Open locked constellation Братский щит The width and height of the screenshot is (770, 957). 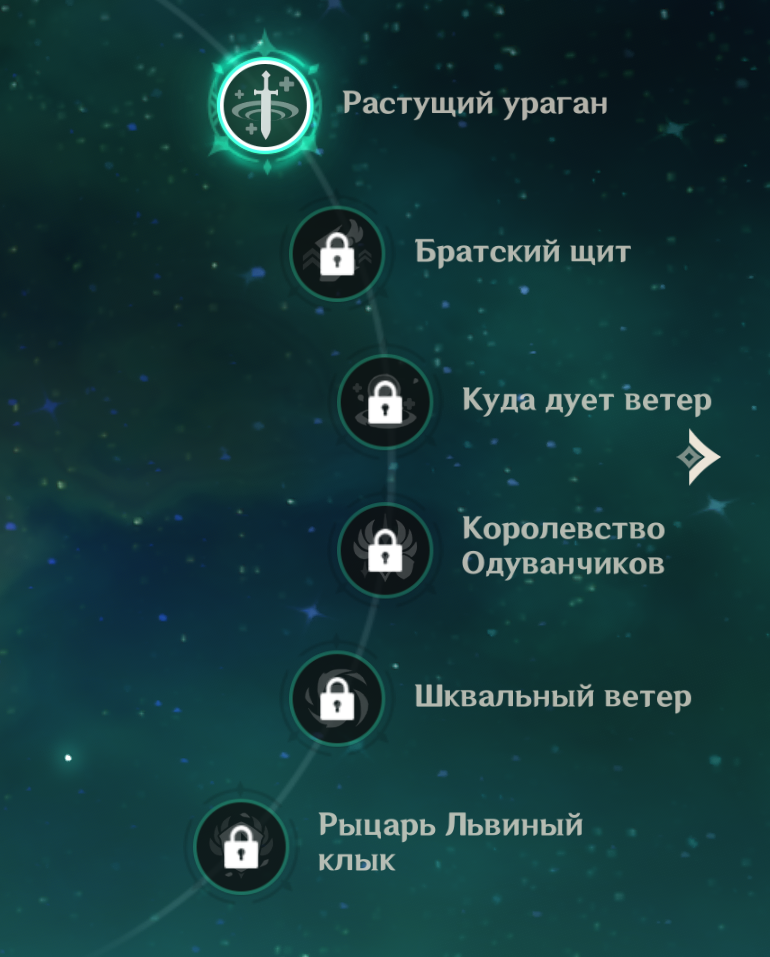(338, 254)
